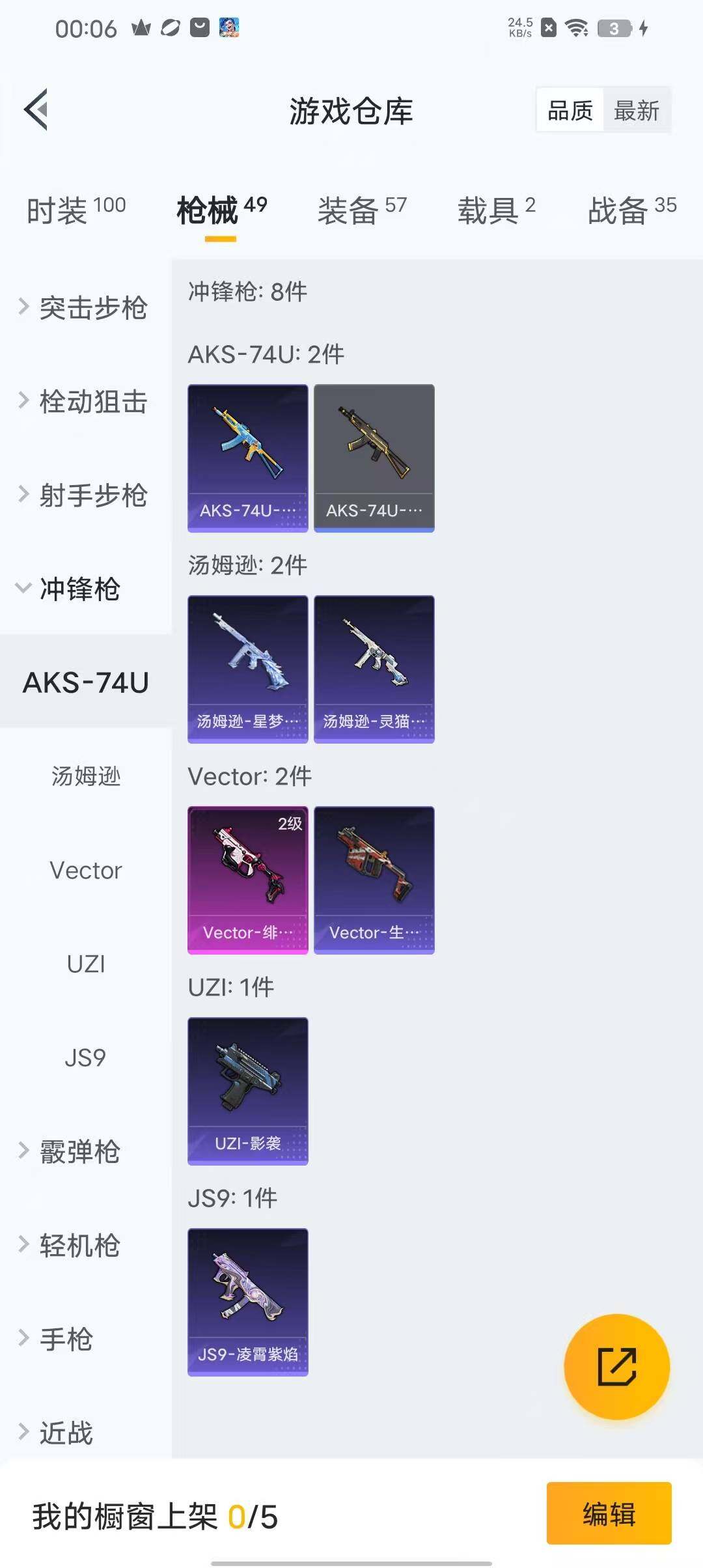This screenshot has width=703, height=1568.
Task: Expand the 突击步枪 category
Action: (85, 307)
